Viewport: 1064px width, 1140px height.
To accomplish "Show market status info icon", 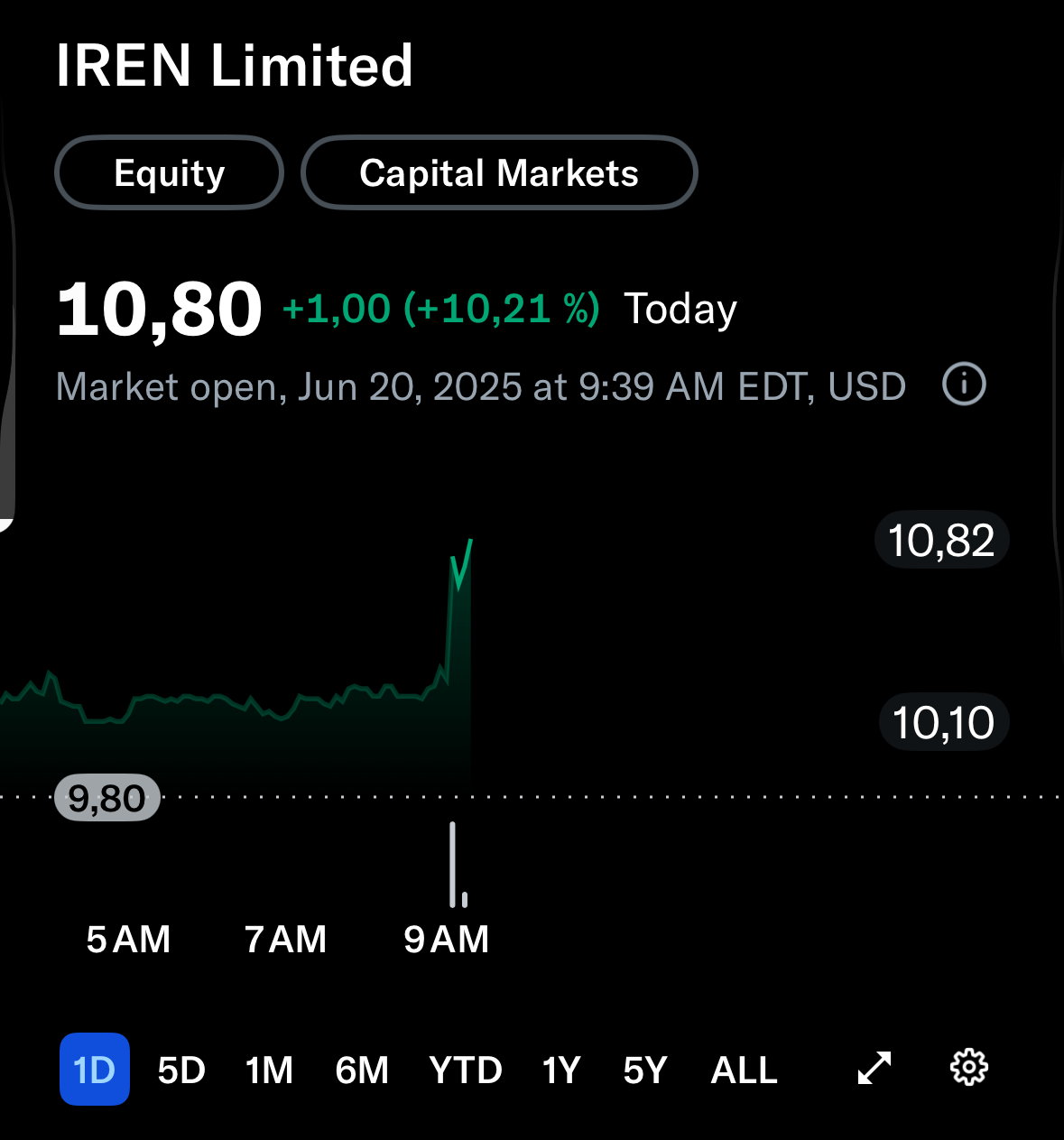I will click(964, 385).
